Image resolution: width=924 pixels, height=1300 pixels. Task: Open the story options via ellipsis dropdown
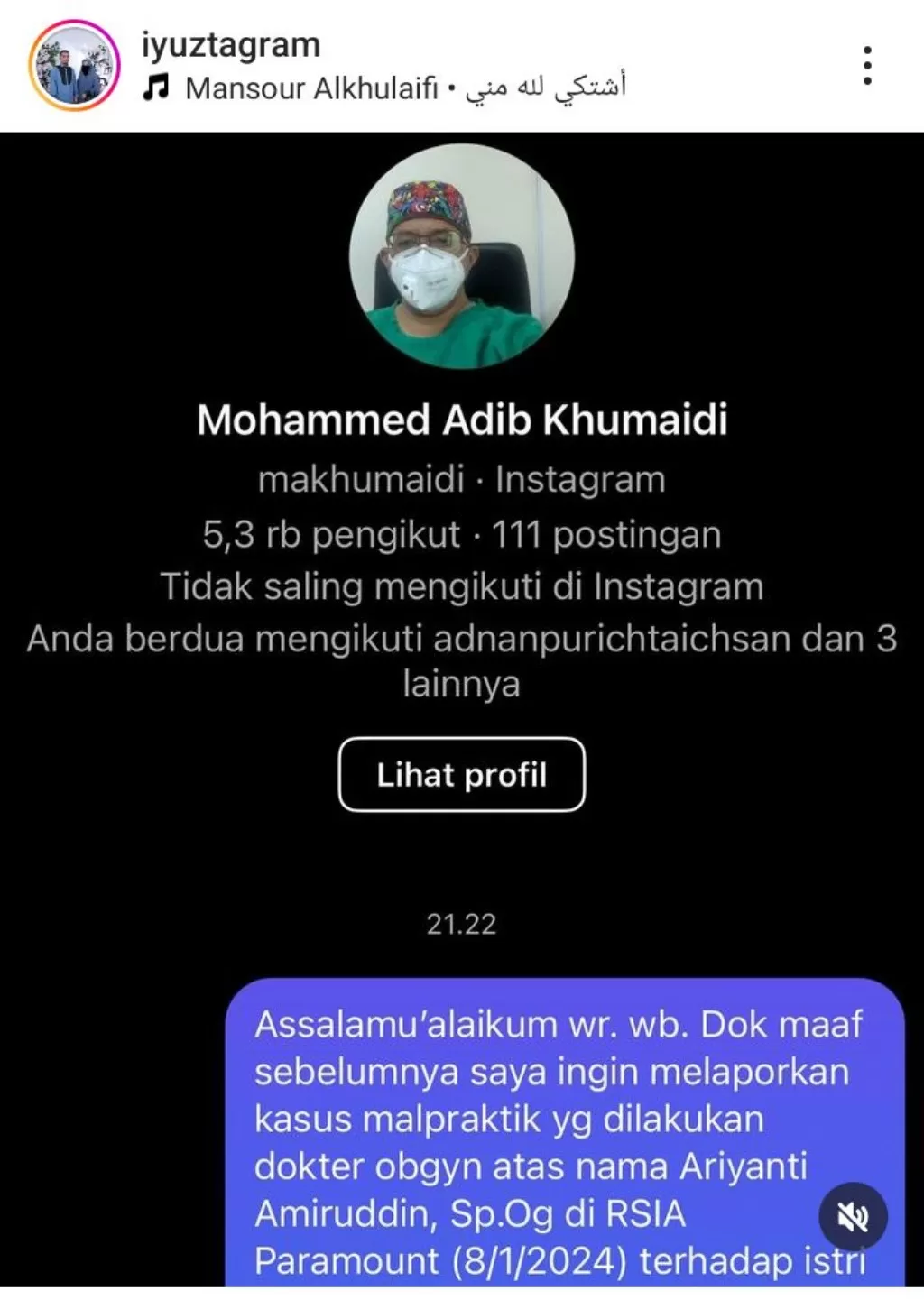click(x=869, y=65)
